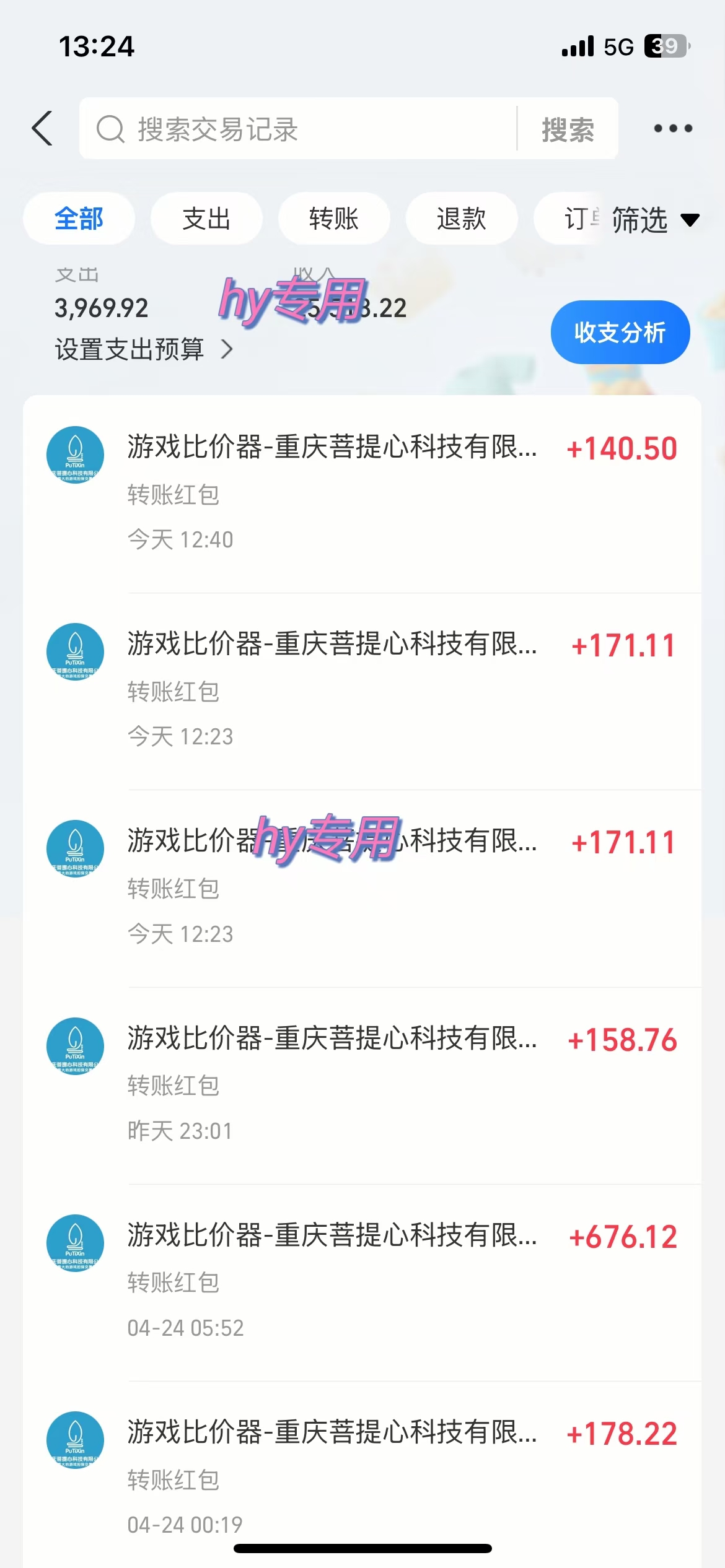Click the 设置支出预算 budget link

[129, 350]
